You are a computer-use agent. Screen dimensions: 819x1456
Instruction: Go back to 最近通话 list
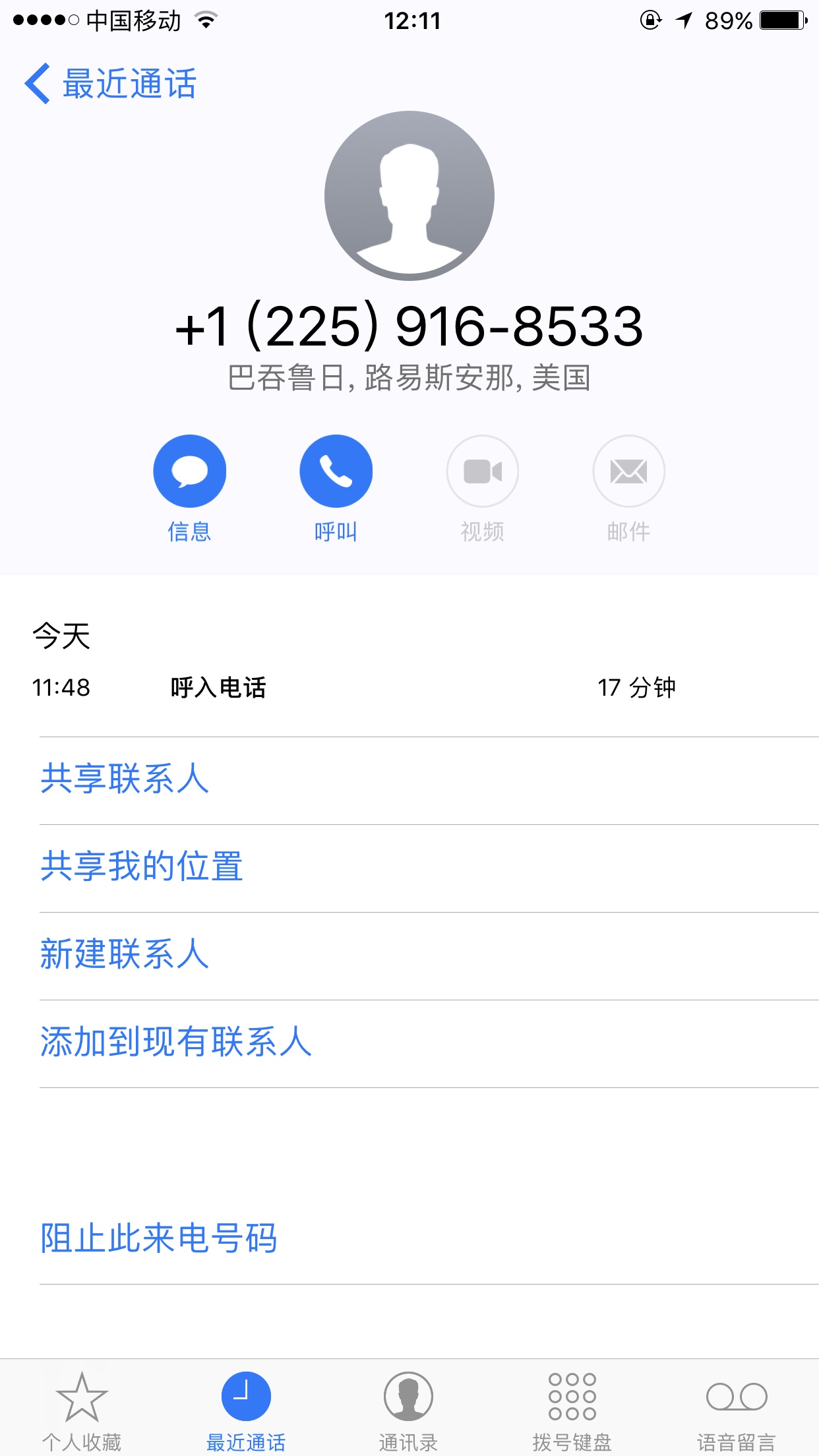pyautogui.click(x=111, y=84)
